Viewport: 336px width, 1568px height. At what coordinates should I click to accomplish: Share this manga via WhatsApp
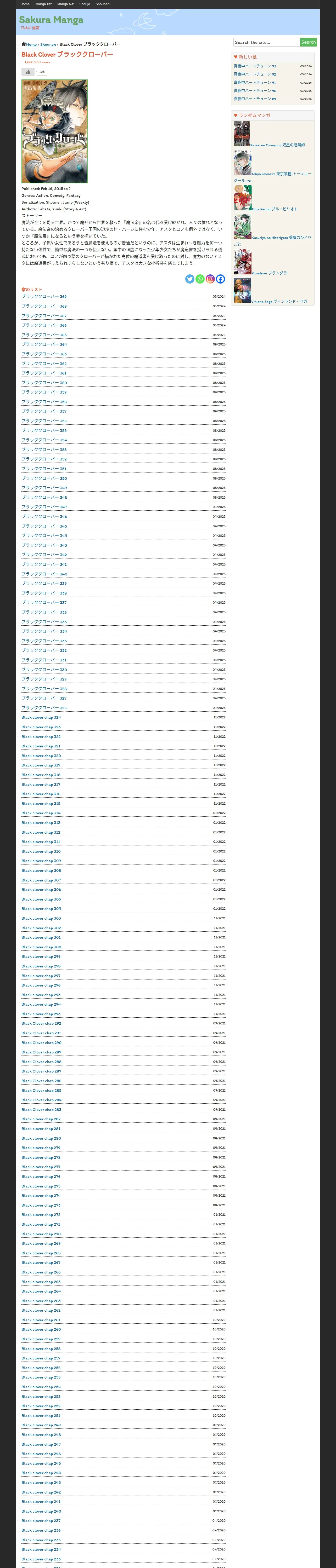pos(200,279)
